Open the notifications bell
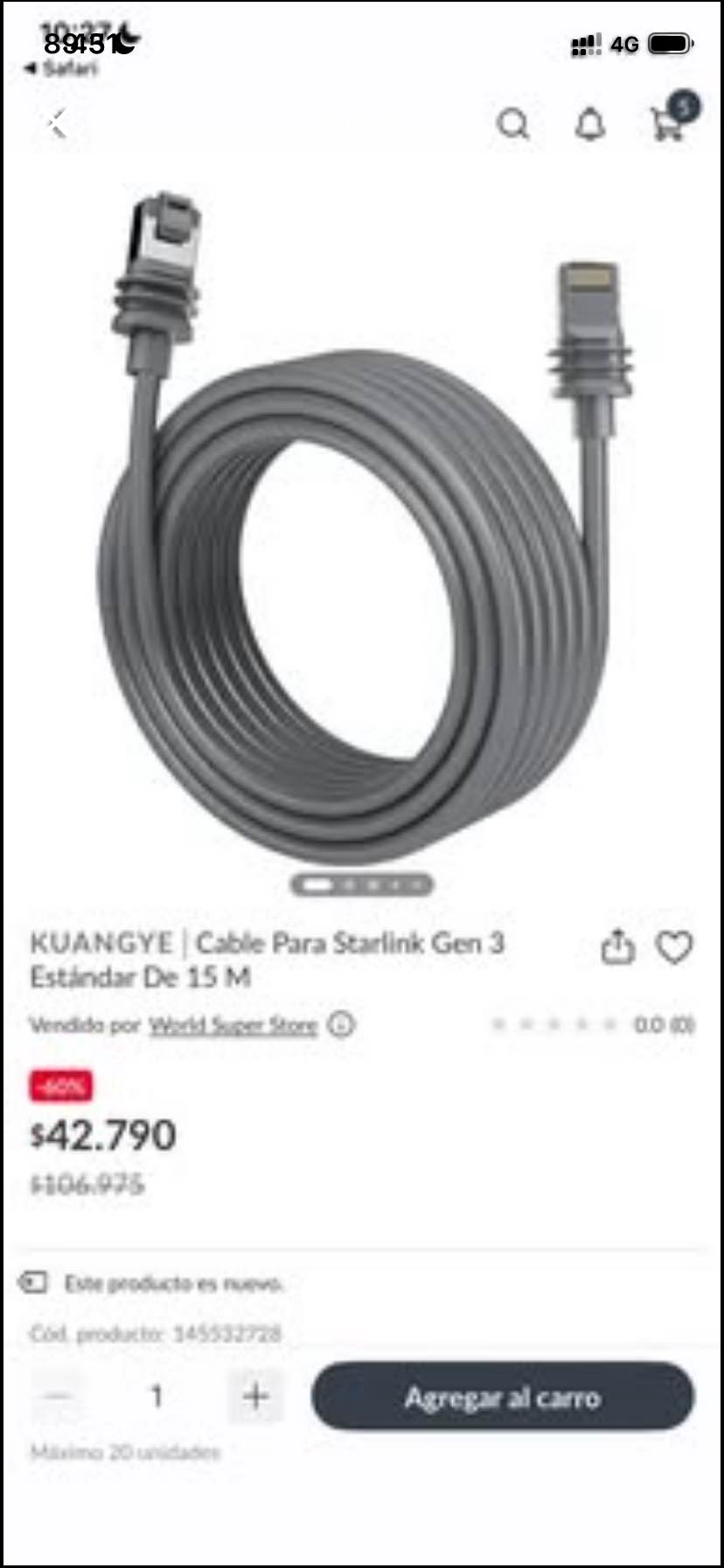This screenshot has width=724, height=1568. click(x=590, y=124)
